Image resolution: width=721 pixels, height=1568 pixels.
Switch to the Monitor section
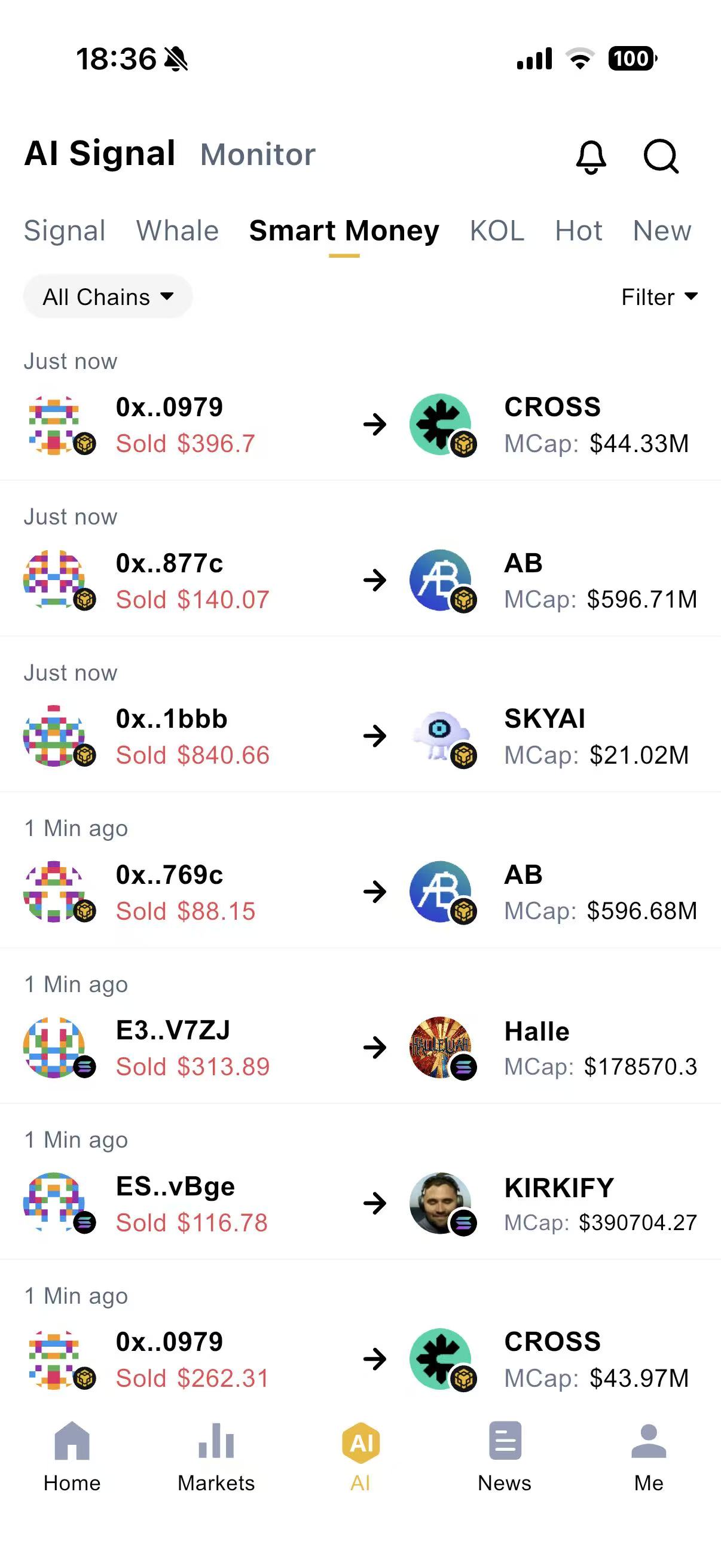[257, 155]
